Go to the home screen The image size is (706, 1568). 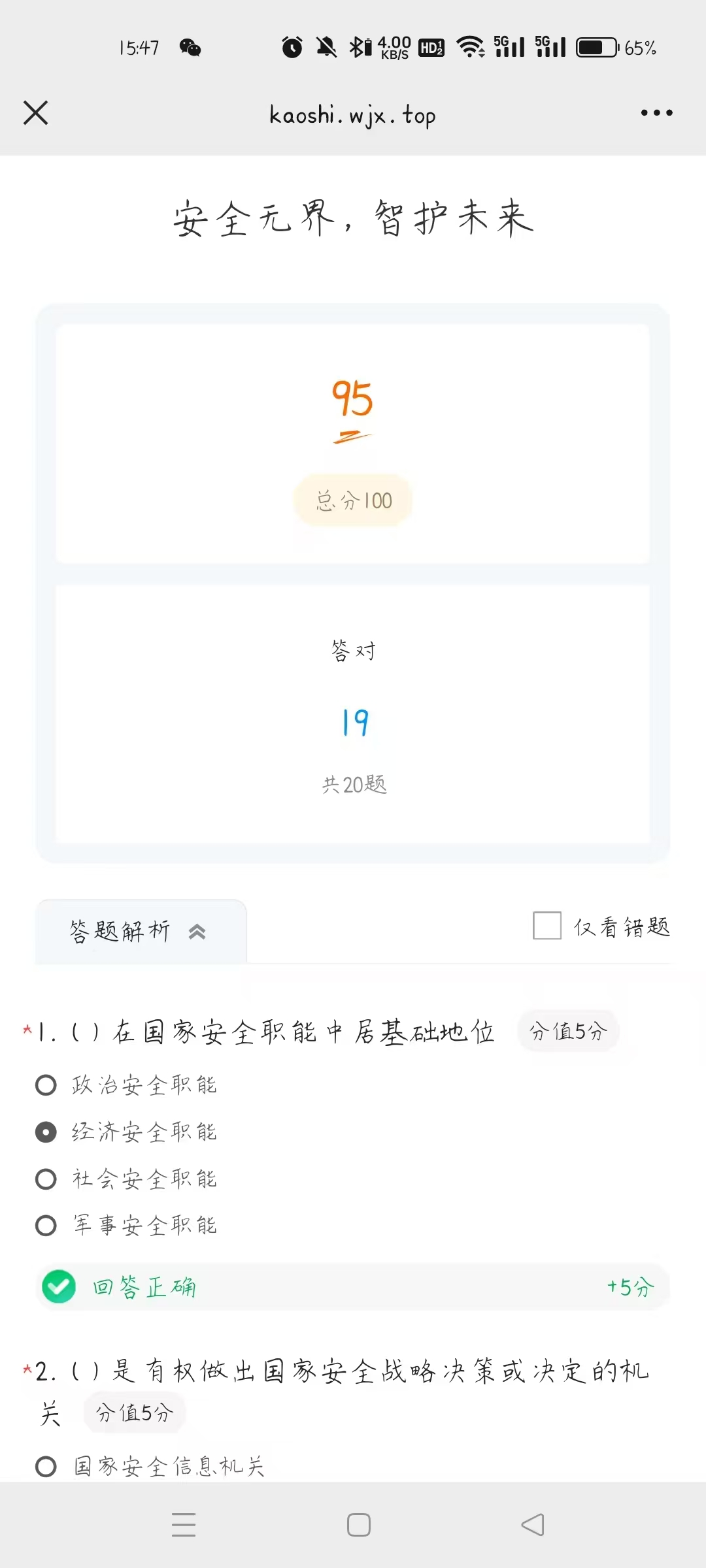tap(358, 1525)
